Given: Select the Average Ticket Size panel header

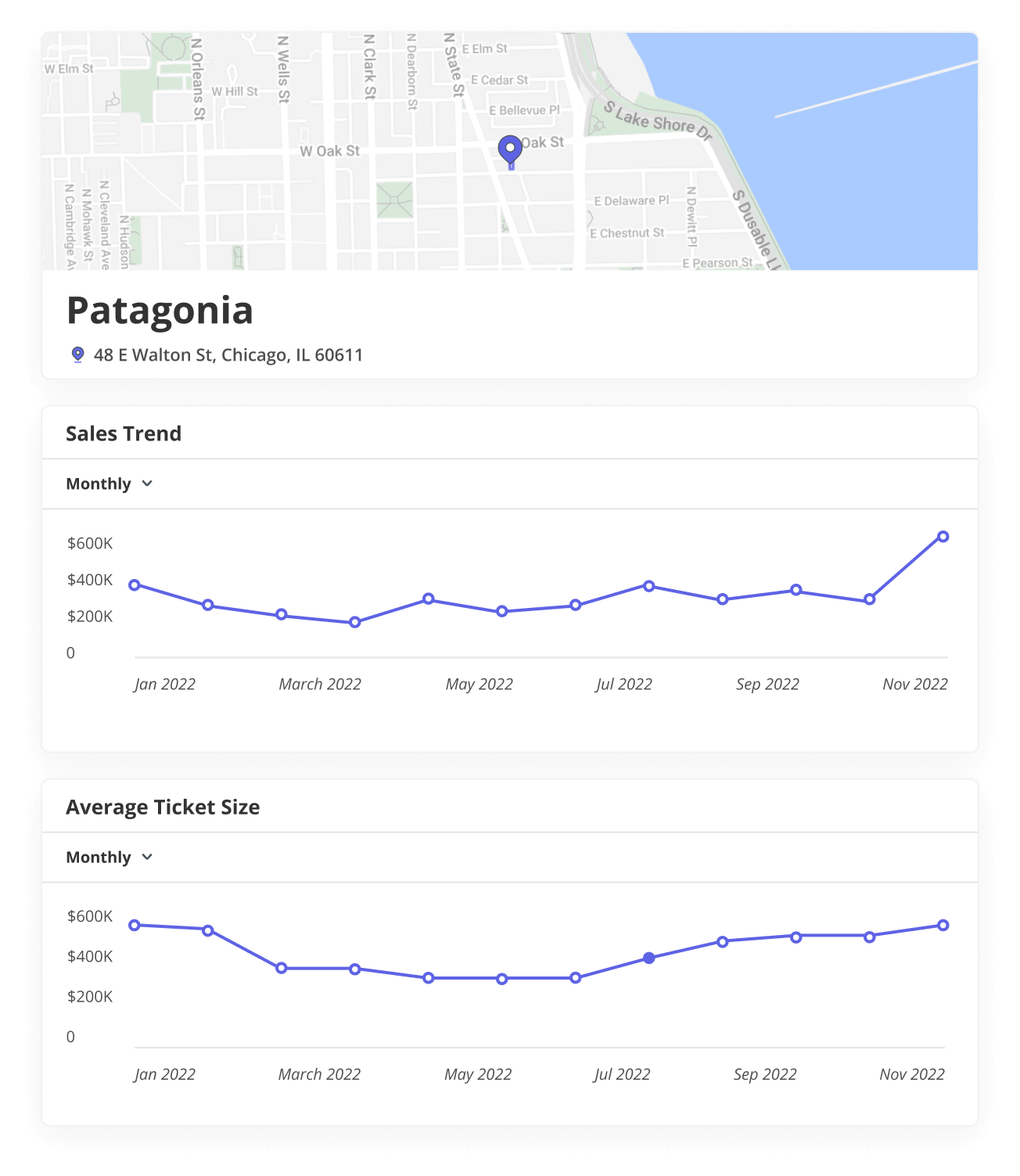Looking at the screenshot, I should (163, 807).
